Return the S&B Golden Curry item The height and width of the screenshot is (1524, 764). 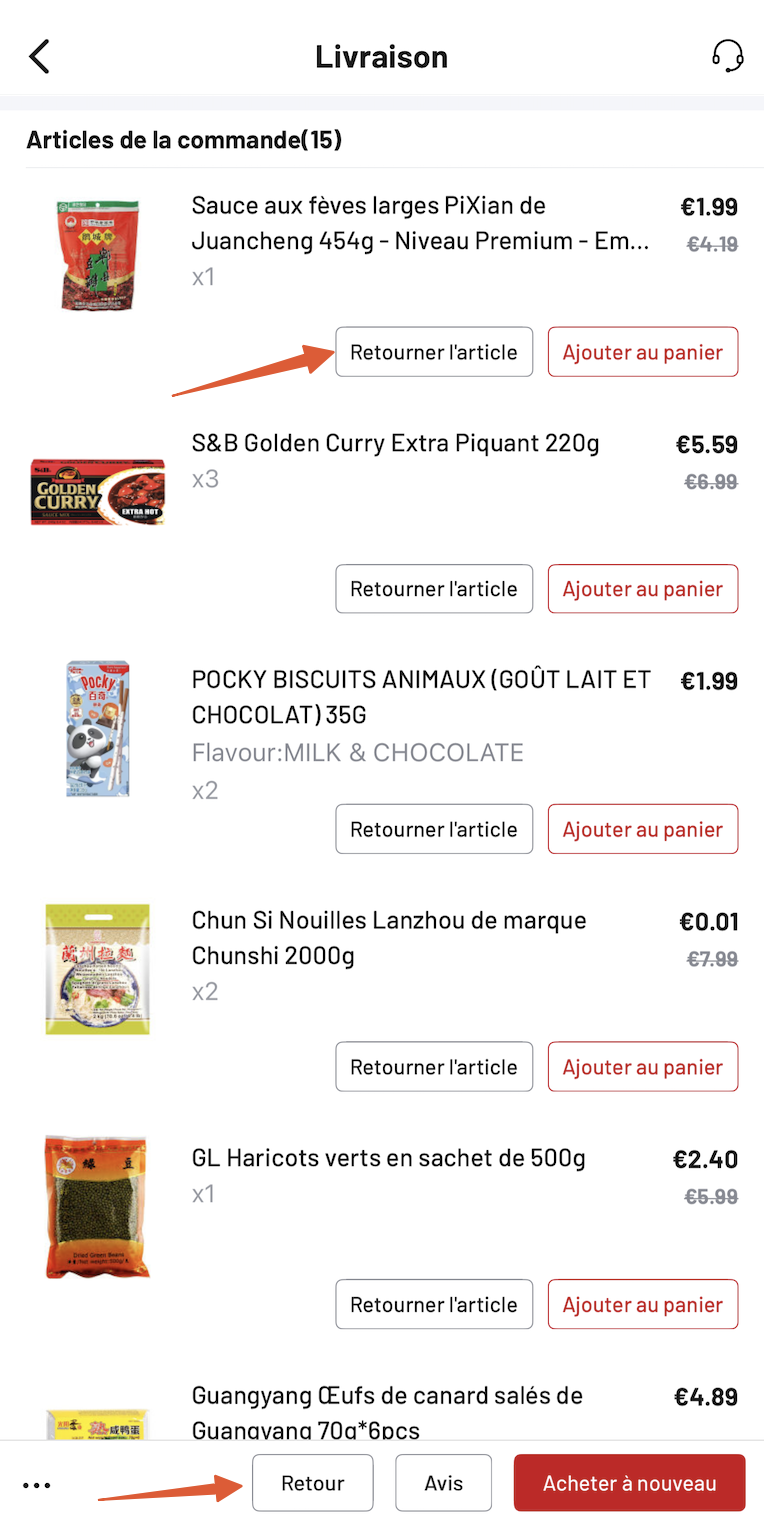tap(434, 589)
